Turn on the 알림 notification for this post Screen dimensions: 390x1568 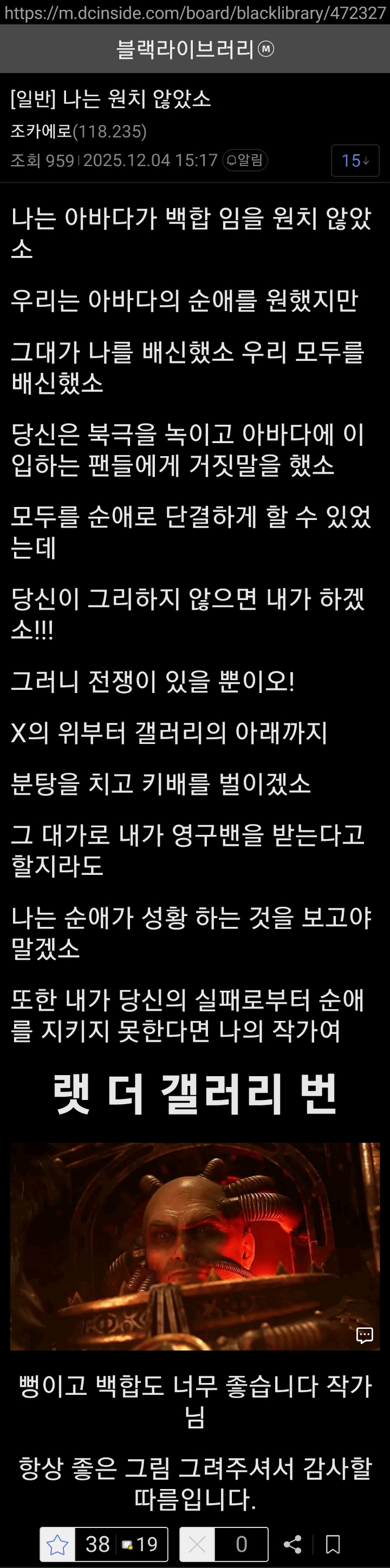(245, 160)
